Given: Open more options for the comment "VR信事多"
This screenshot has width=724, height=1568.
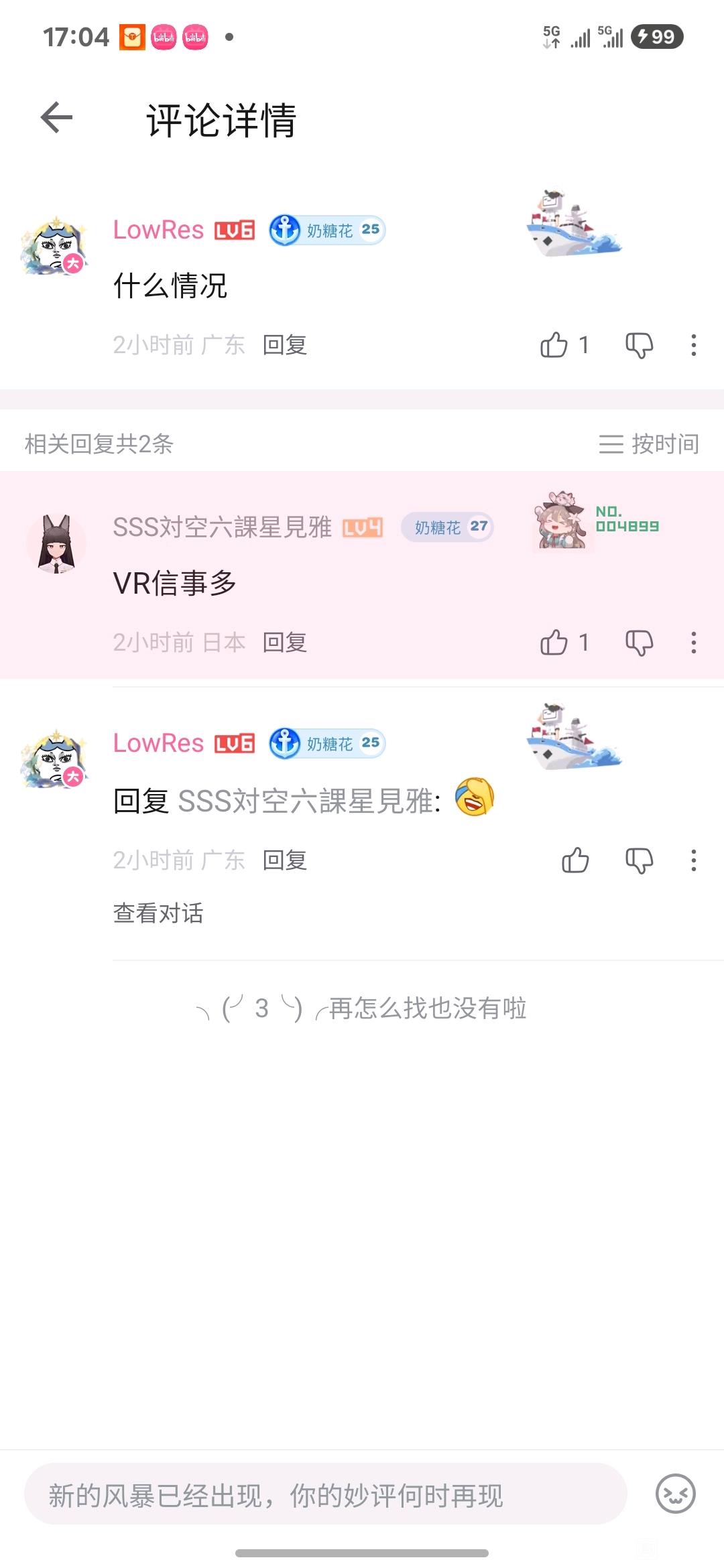Looking at the screenshot, I should click(x=694, y=643).
